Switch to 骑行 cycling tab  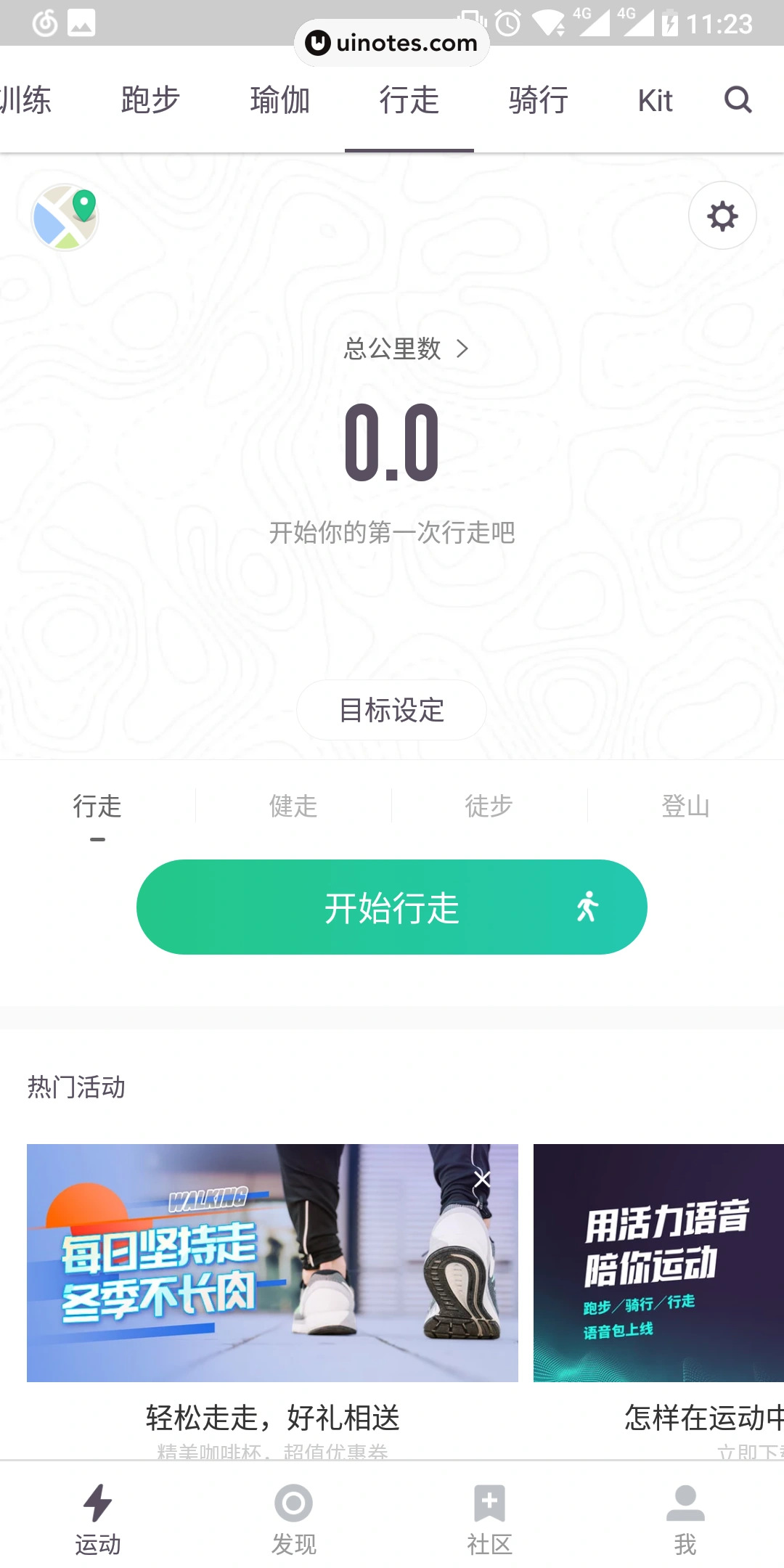(x=539, y=99)
